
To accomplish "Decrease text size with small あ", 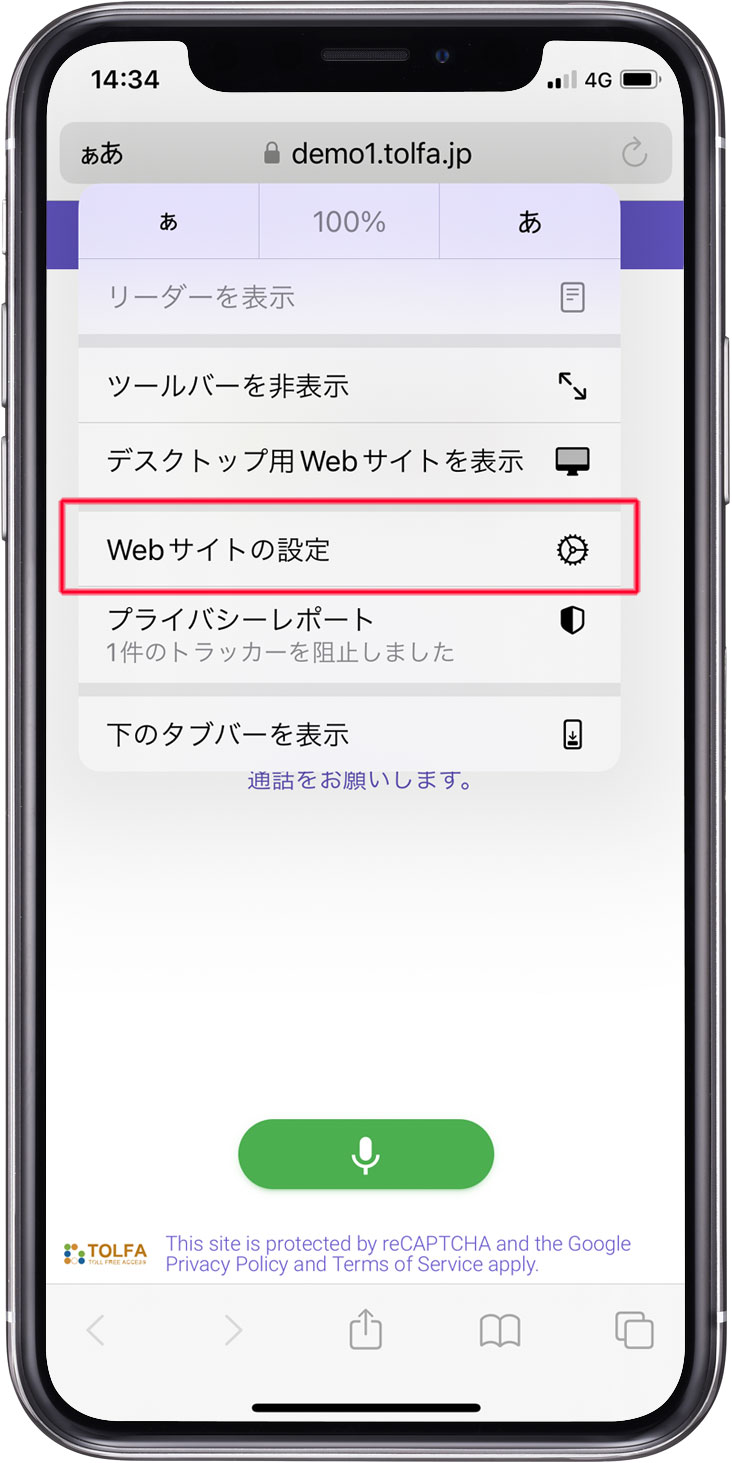I will tap(169, 222).
